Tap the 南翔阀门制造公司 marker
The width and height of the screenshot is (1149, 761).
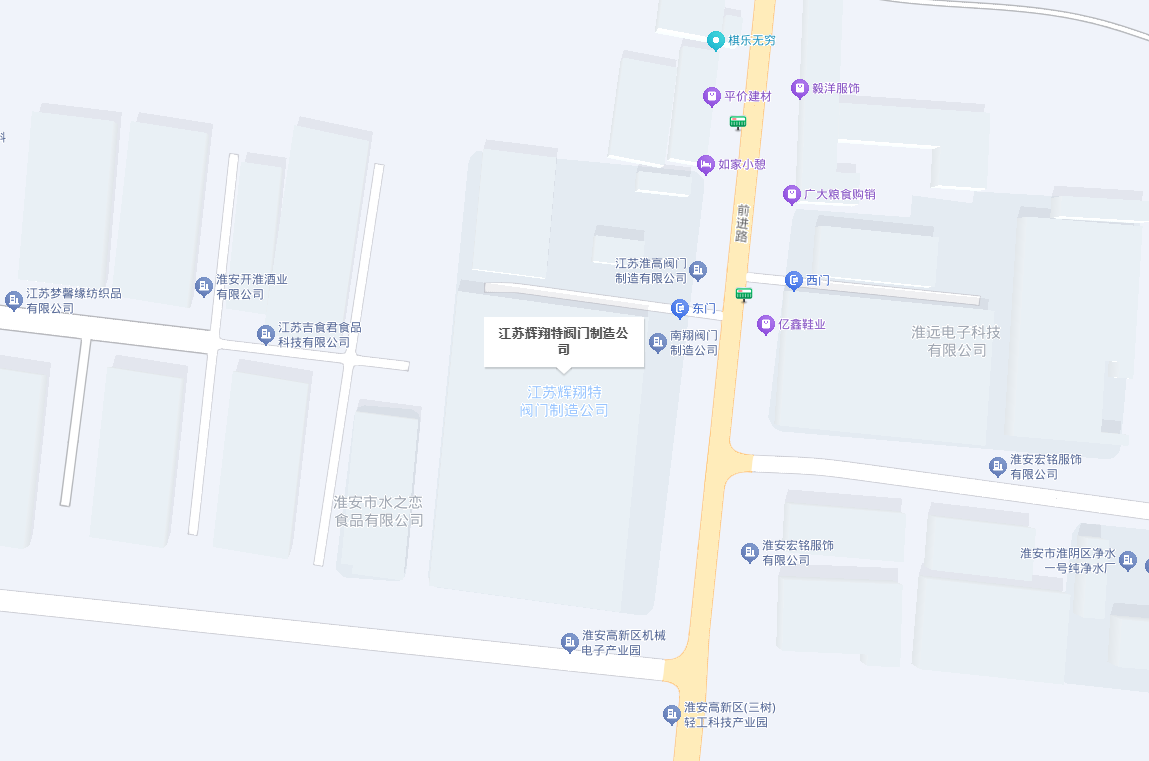point(658,343)
